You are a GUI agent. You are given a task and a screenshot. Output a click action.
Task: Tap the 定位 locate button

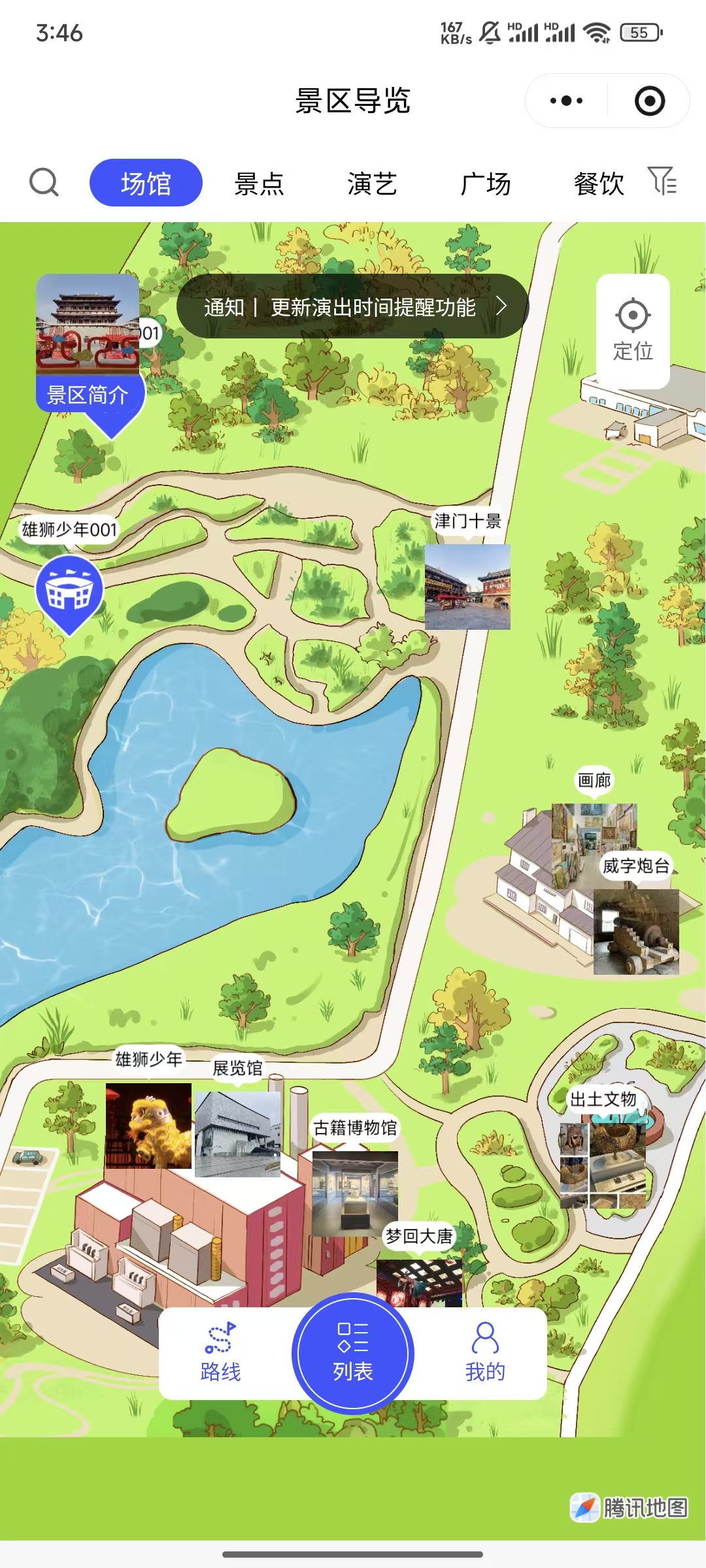(633, 331)
